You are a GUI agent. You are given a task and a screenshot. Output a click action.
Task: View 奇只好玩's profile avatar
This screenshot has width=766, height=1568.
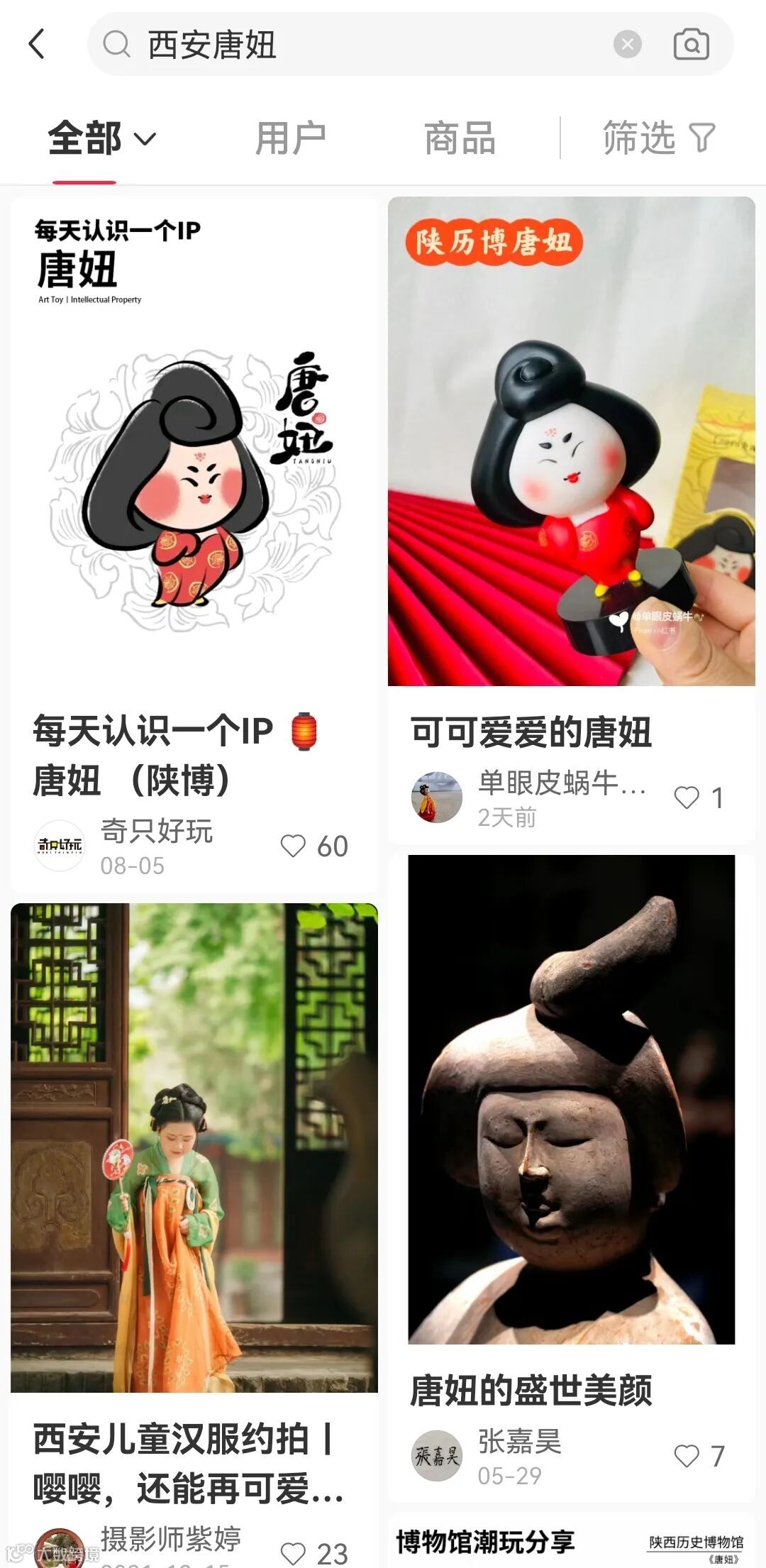pos(60,846)
